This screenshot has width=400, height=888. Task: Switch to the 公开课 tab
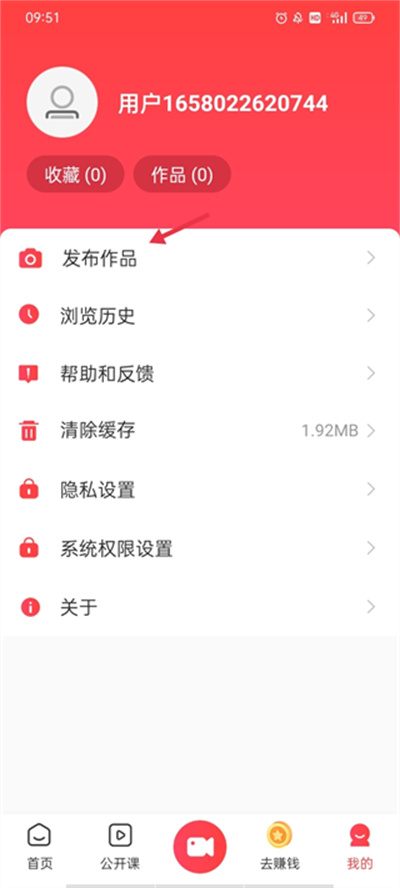pos(120,847)
